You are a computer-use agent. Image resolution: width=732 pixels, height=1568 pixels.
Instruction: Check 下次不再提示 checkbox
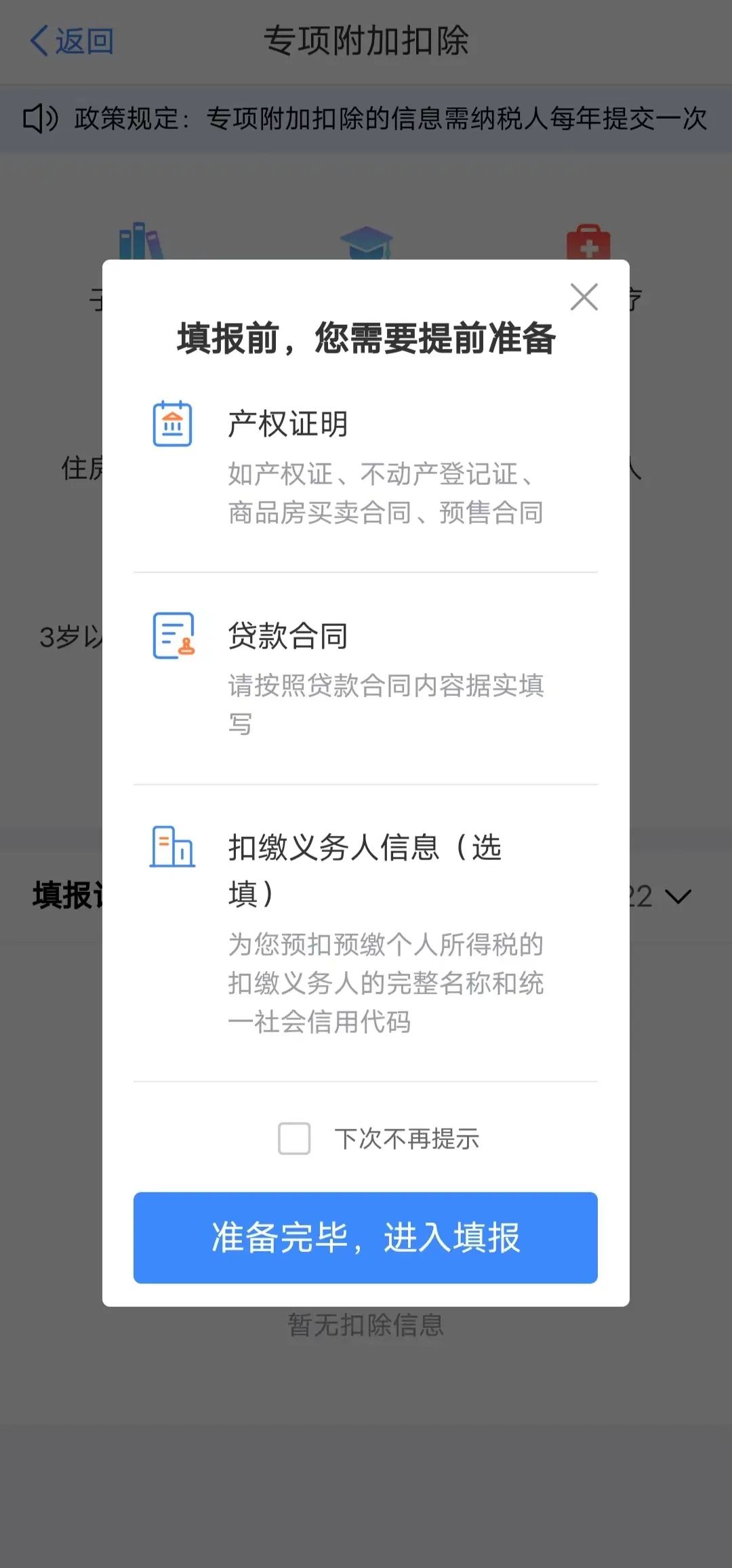point(294,1139)
